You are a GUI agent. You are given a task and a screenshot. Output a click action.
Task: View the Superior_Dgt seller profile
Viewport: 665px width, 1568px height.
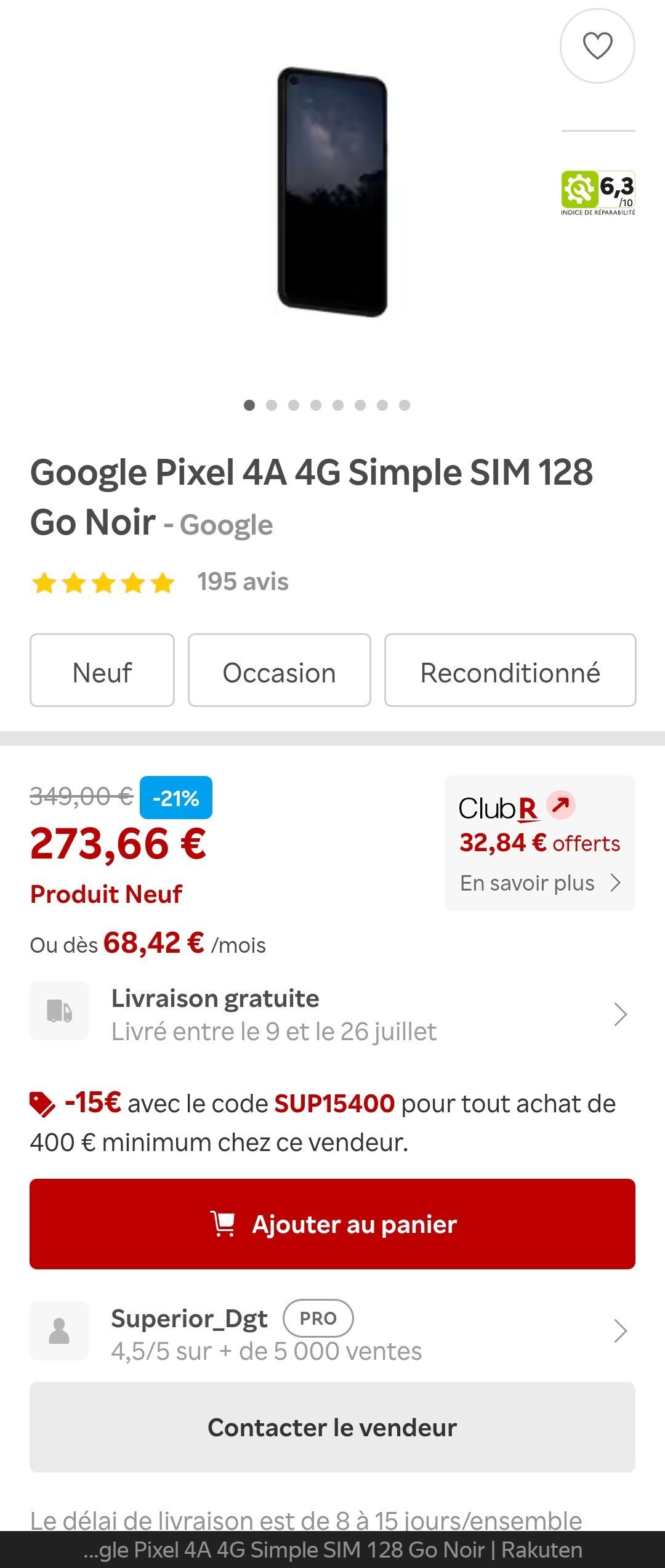[x=332, y=1331]
